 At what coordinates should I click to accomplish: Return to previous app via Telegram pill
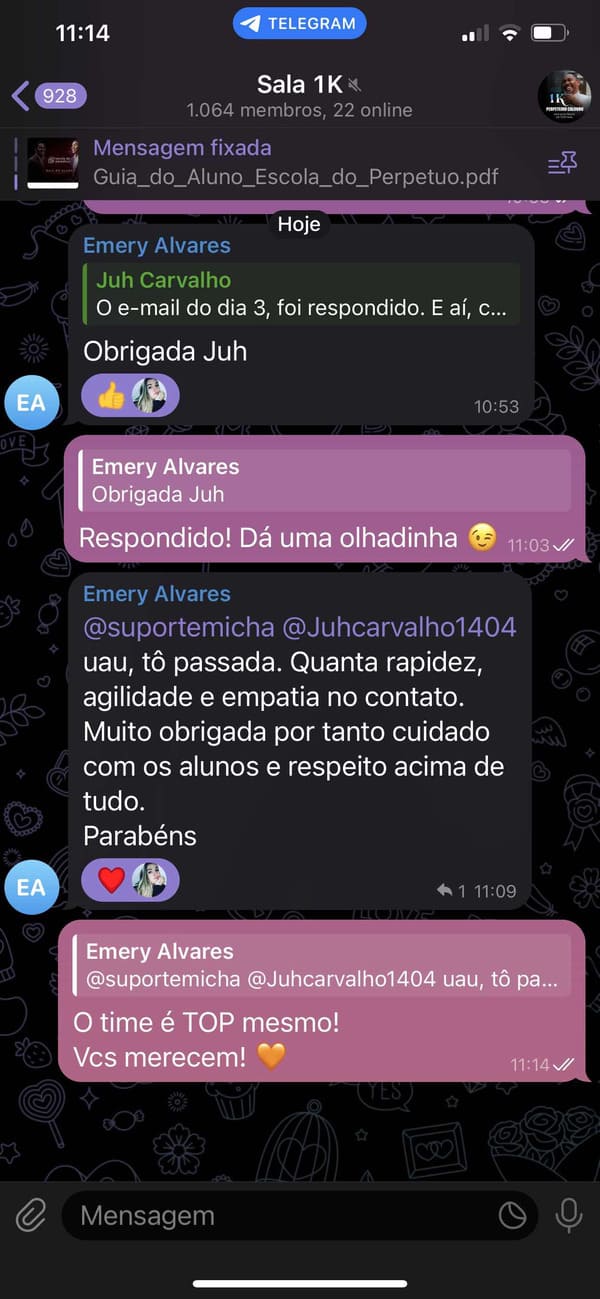[300, 24]
